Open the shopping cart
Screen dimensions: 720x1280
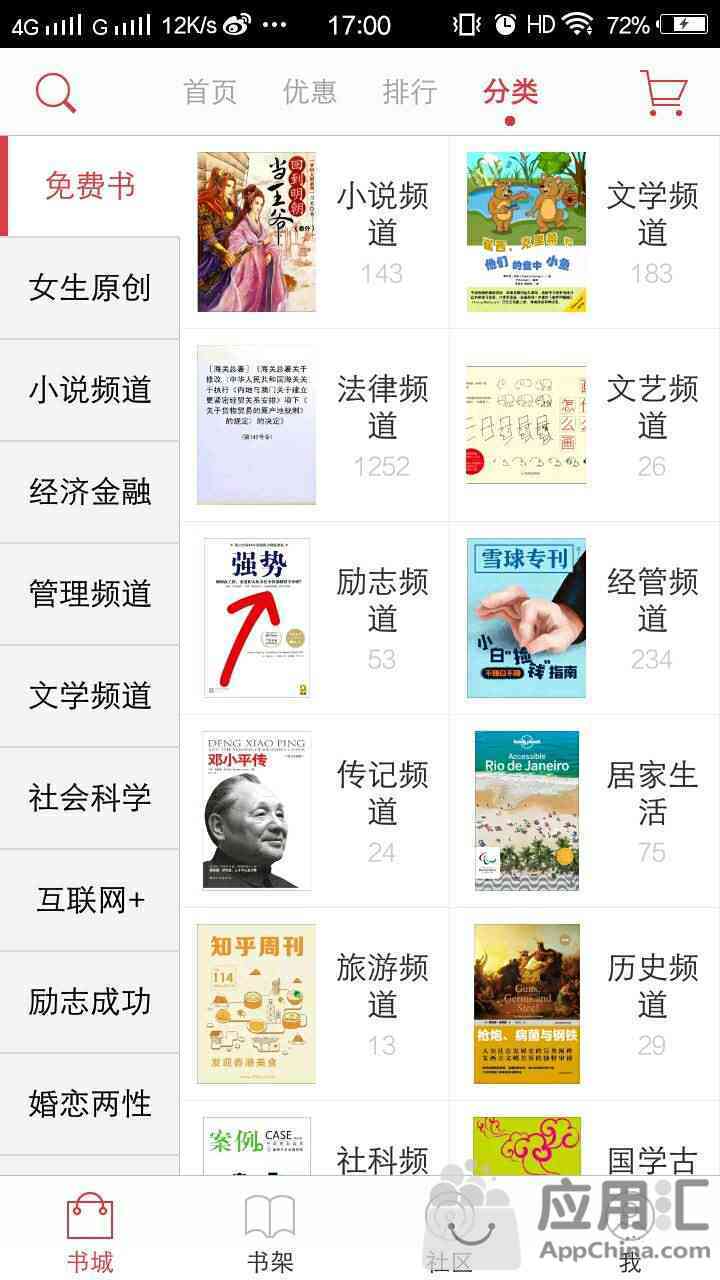663,93
